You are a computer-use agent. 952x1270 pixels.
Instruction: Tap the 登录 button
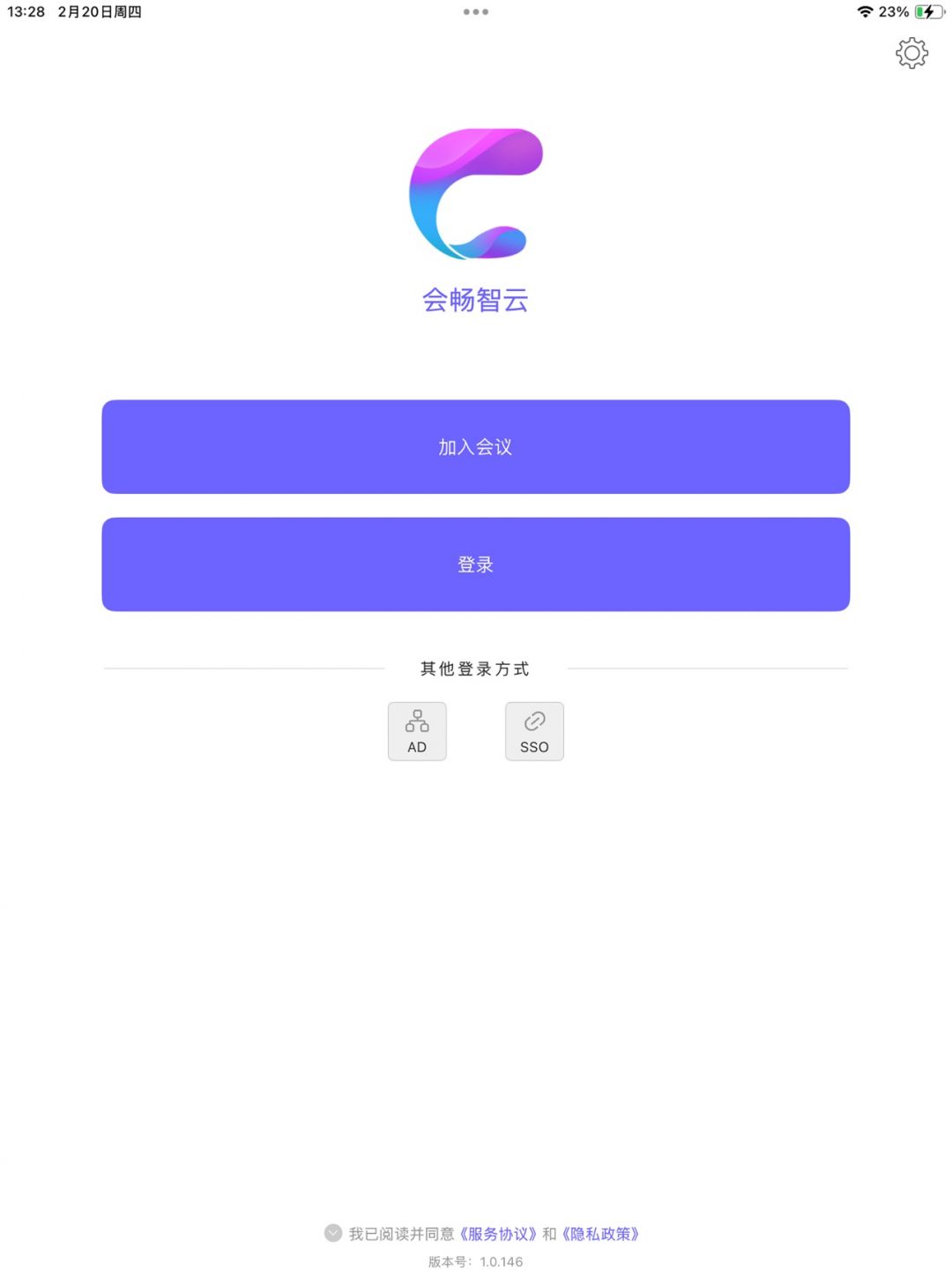[476, 564]
